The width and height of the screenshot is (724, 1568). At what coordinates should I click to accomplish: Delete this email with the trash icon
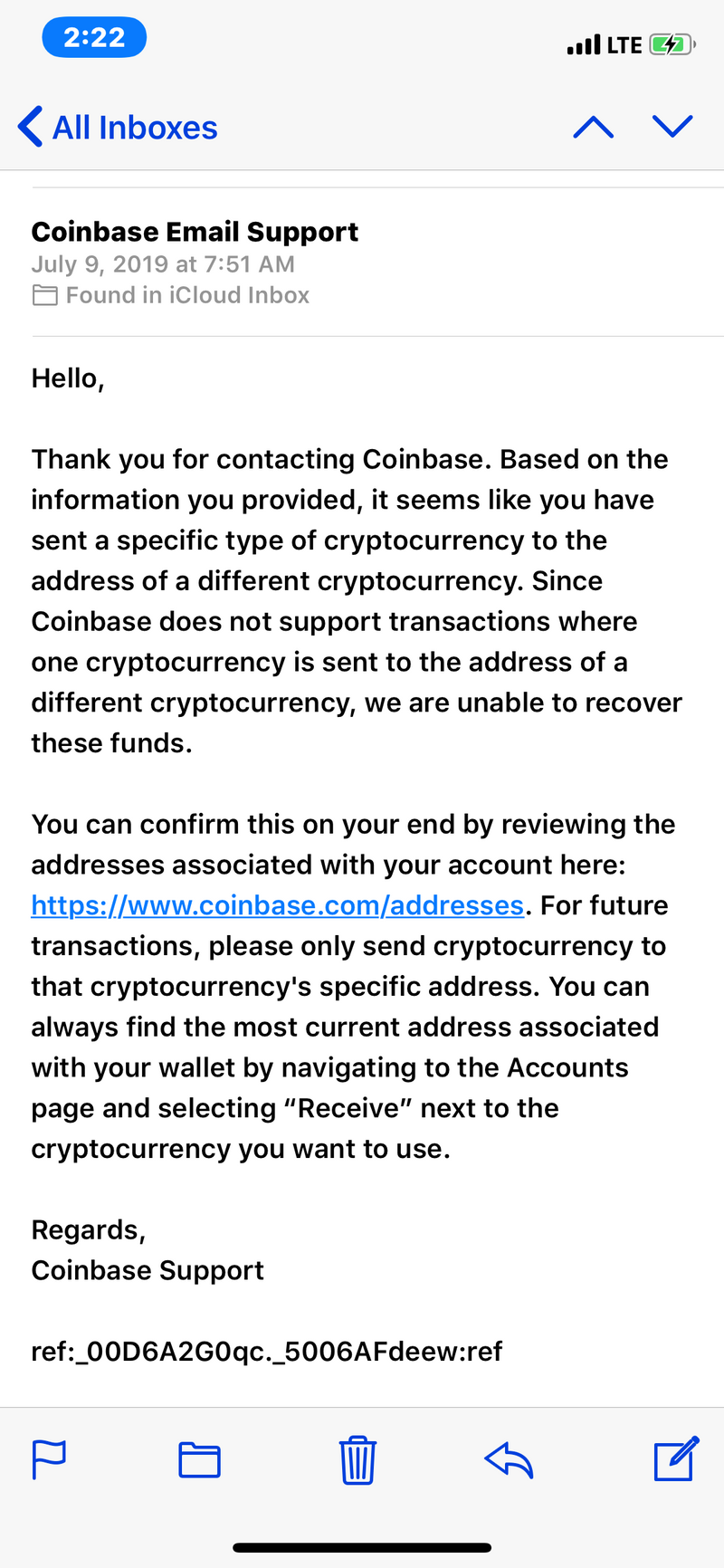tap(358, 1459)
